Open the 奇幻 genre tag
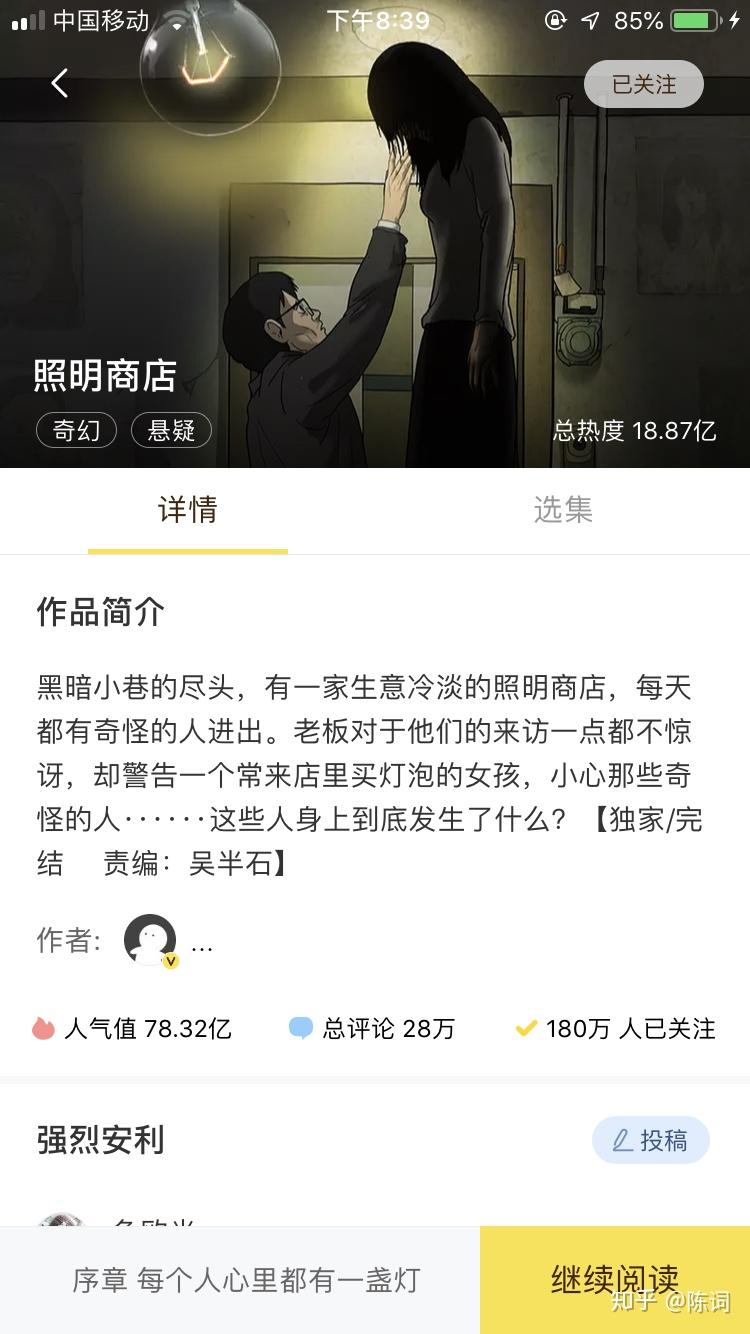Image resolution: width=750 pixels, height=1334 pixels. tap(77, 431)
